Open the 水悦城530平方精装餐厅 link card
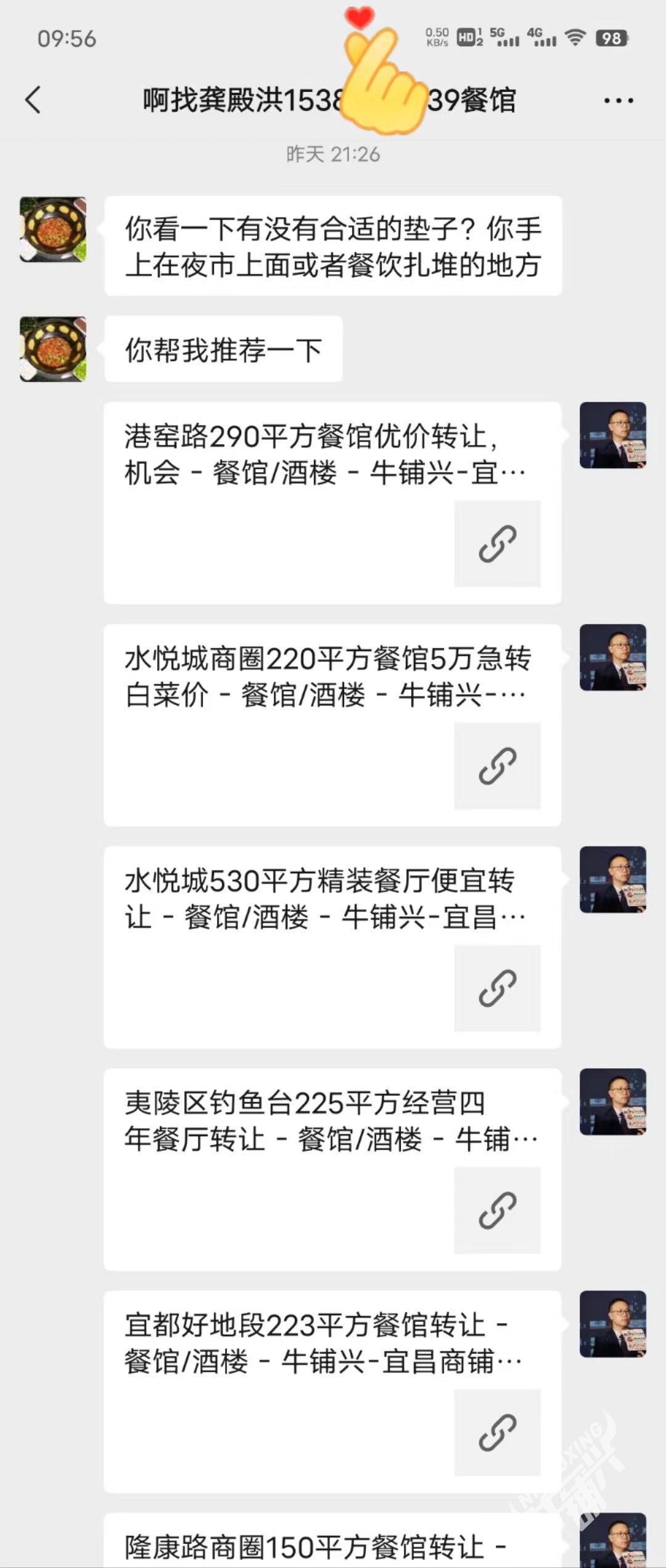The height and width of the screenshot is (1568, 666). tap(332, 947)
